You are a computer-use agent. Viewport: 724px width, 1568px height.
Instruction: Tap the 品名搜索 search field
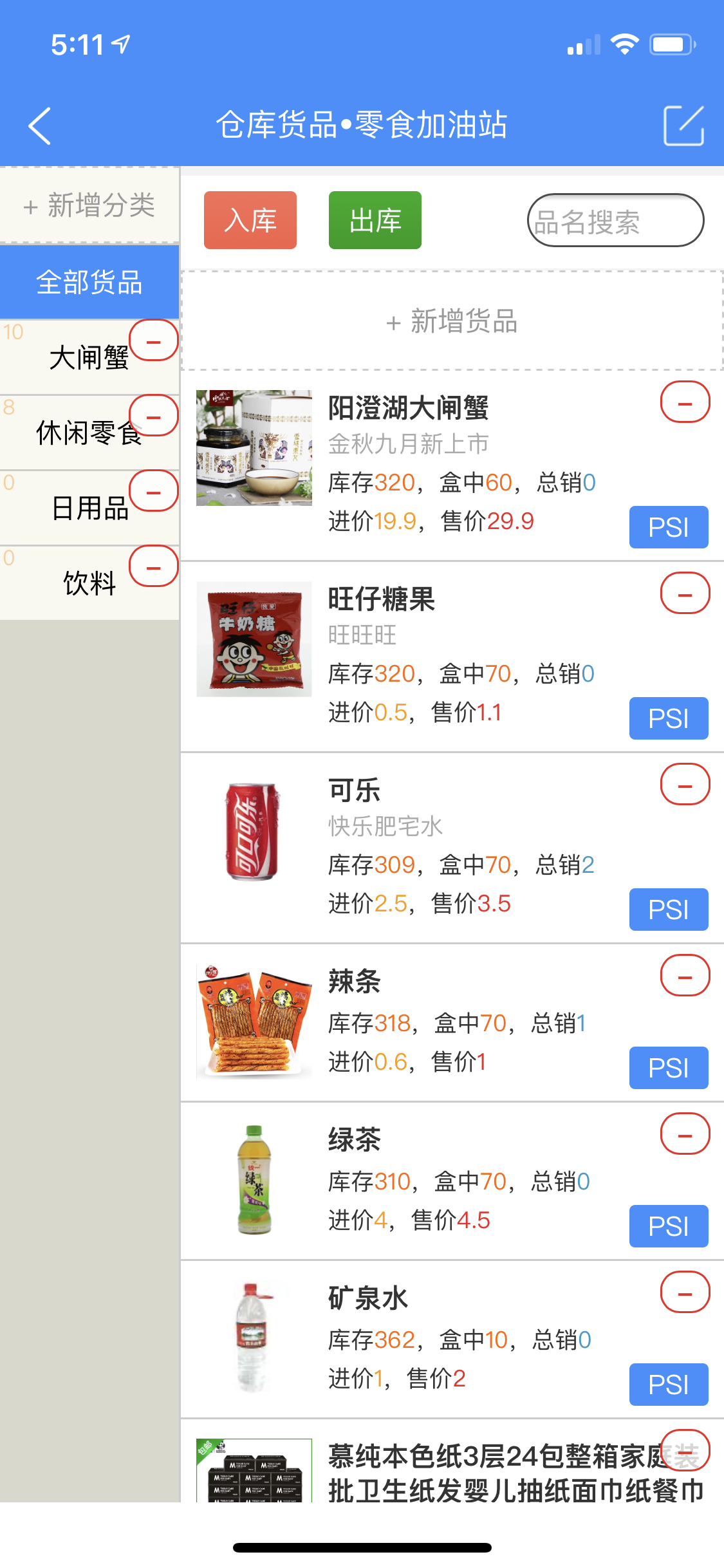point(615,219)
